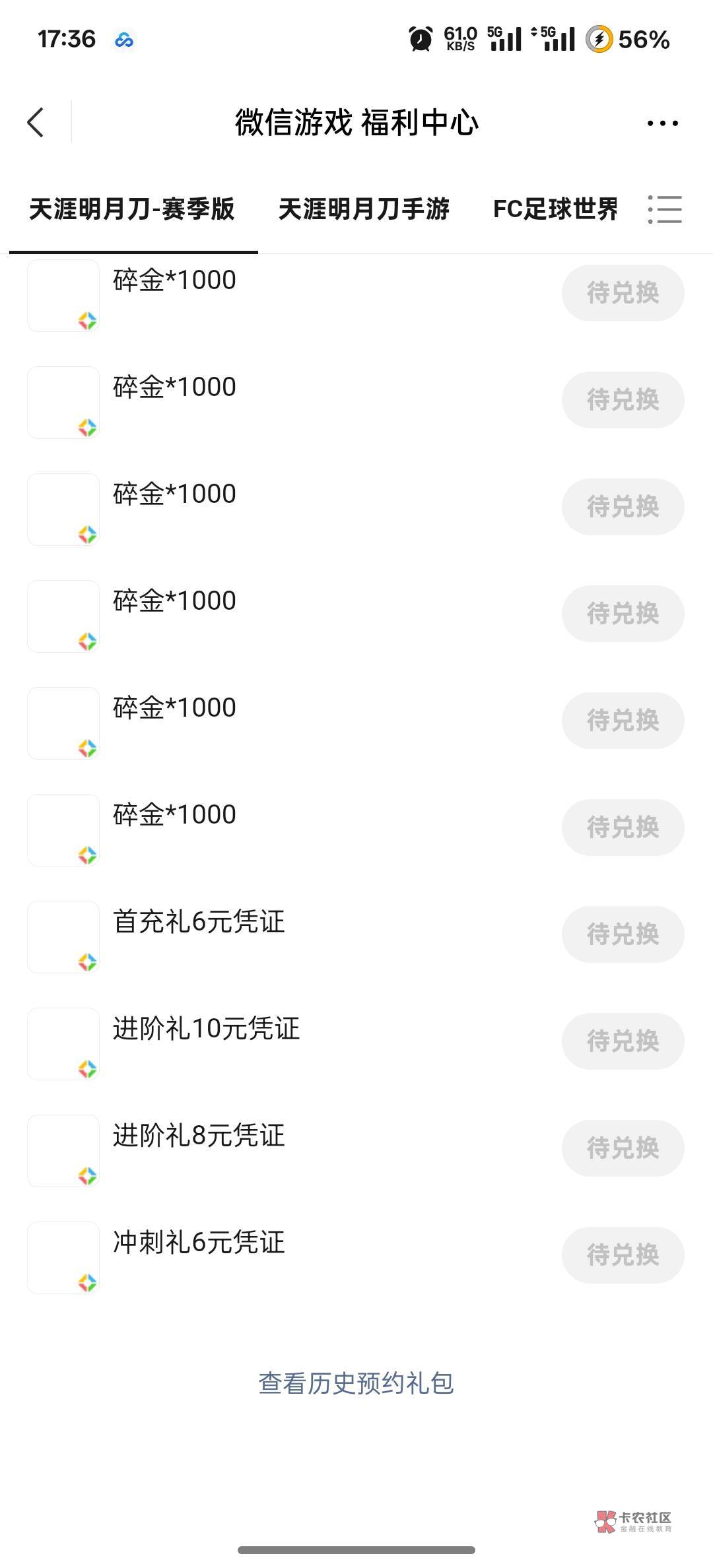The image size is (713, 1568).
Task: Select the 天涯明月刀-赛季版 tab
Action: [x=132, y=209]
